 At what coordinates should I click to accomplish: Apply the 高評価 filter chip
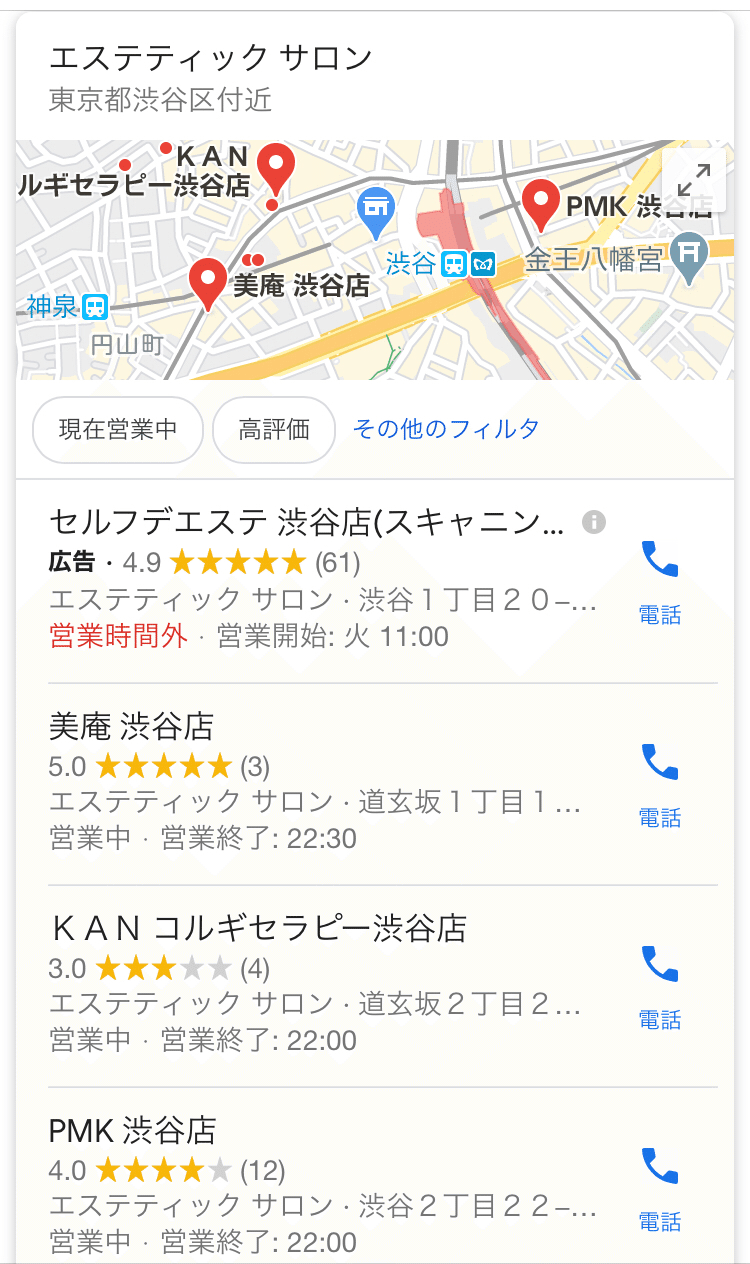(x=274, y=430)
